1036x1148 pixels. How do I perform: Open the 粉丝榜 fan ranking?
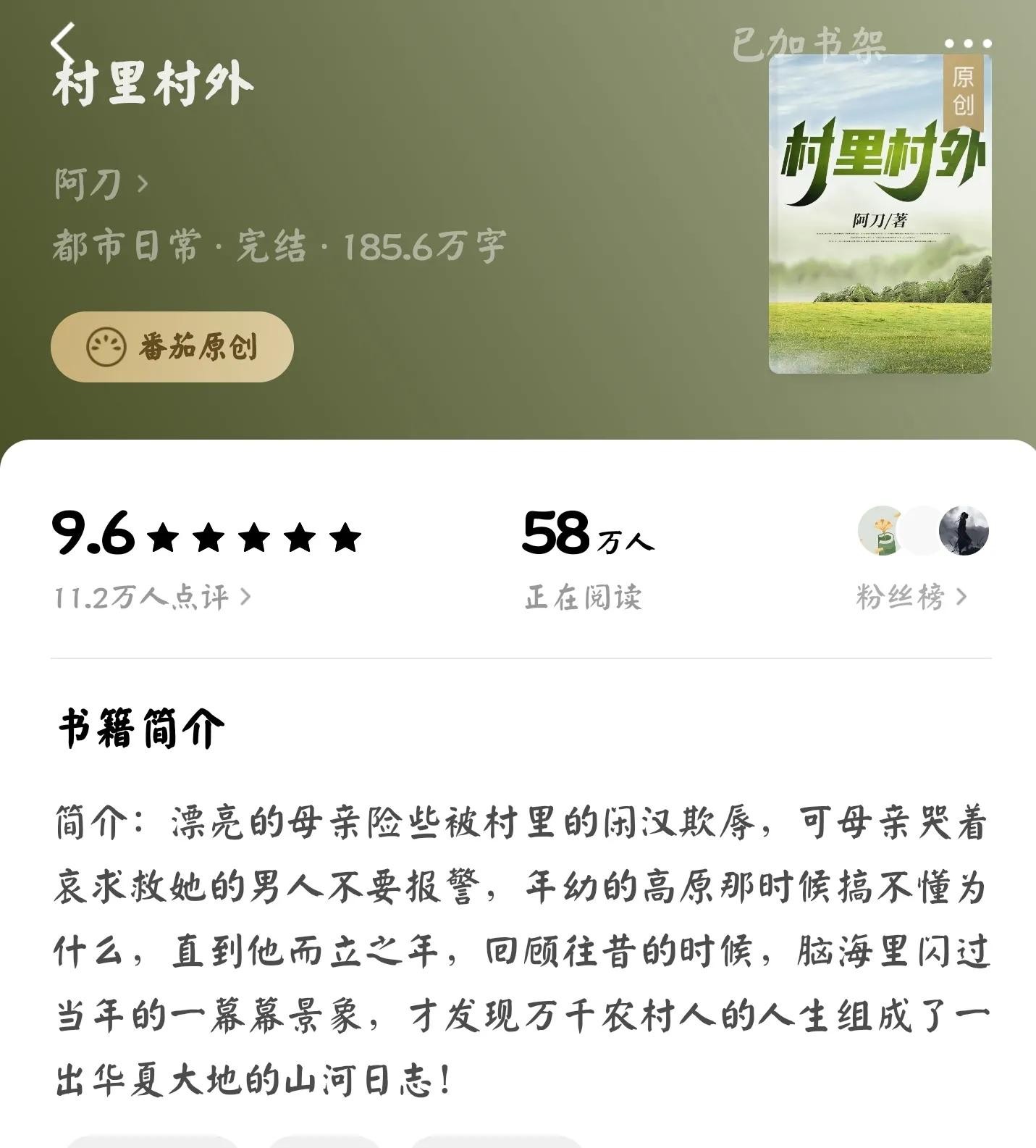(911, 598)
